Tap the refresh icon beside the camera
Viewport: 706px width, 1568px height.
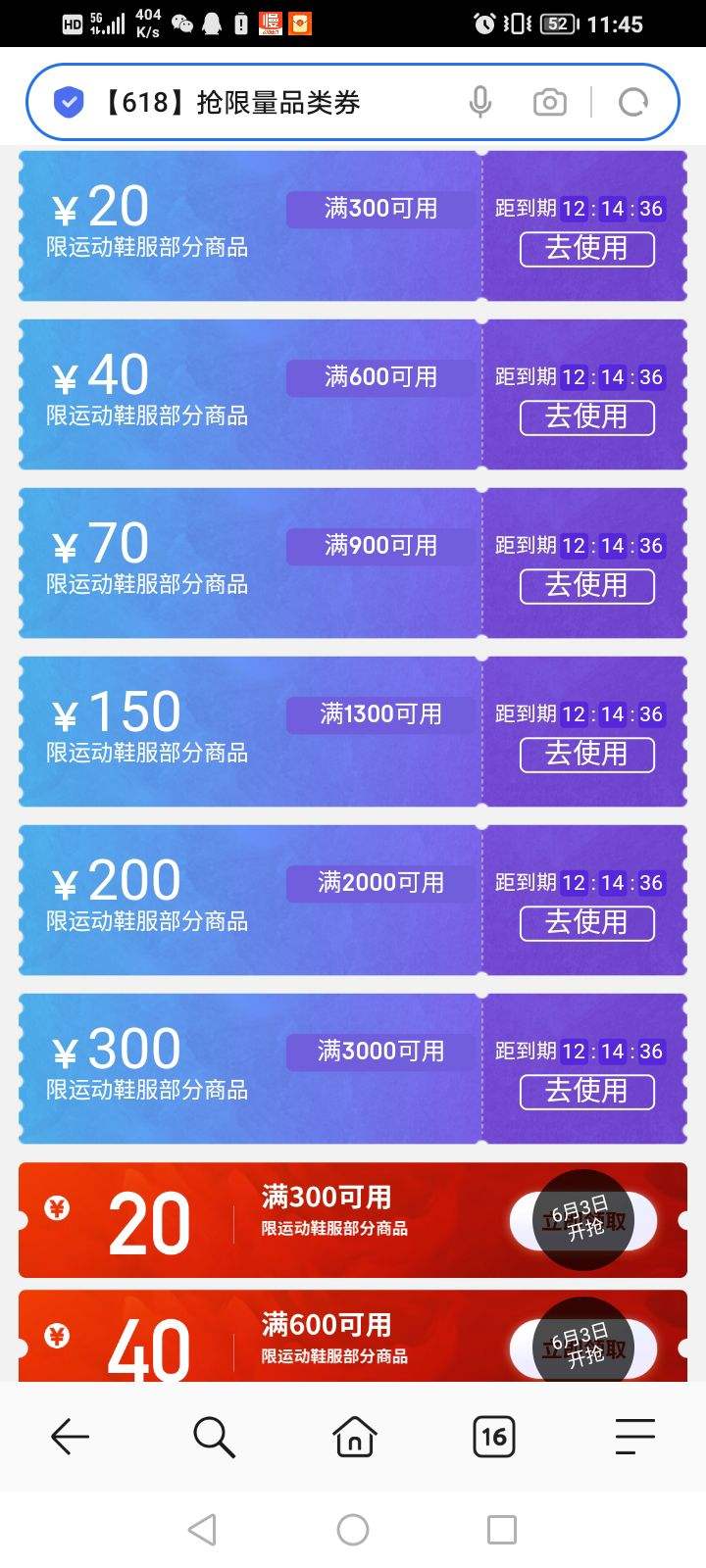pyautogui.click(x=633, y=100)
